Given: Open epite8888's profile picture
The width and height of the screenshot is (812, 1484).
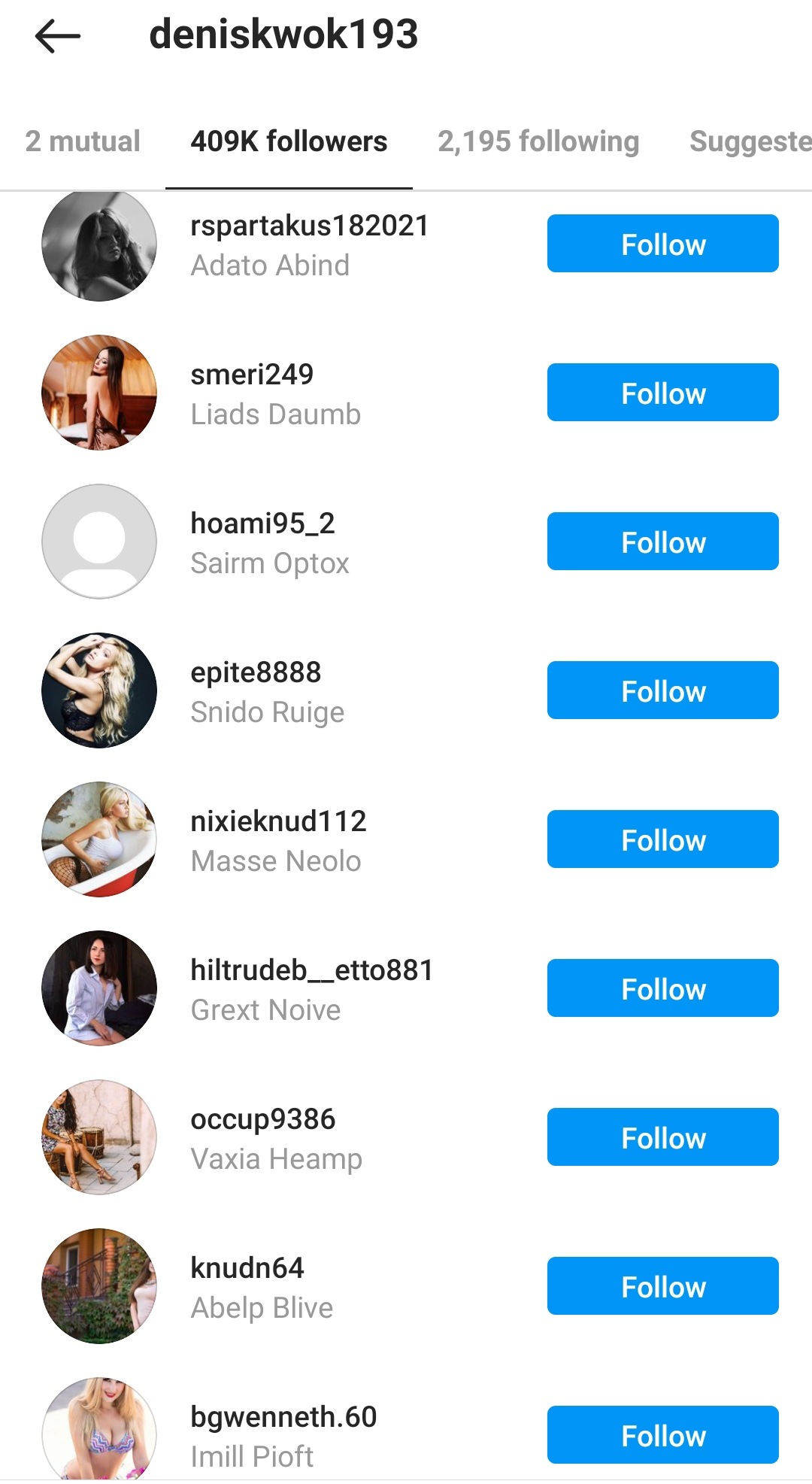Looking at the screenshot, I should pyautogui.click(x=98, y=690).
